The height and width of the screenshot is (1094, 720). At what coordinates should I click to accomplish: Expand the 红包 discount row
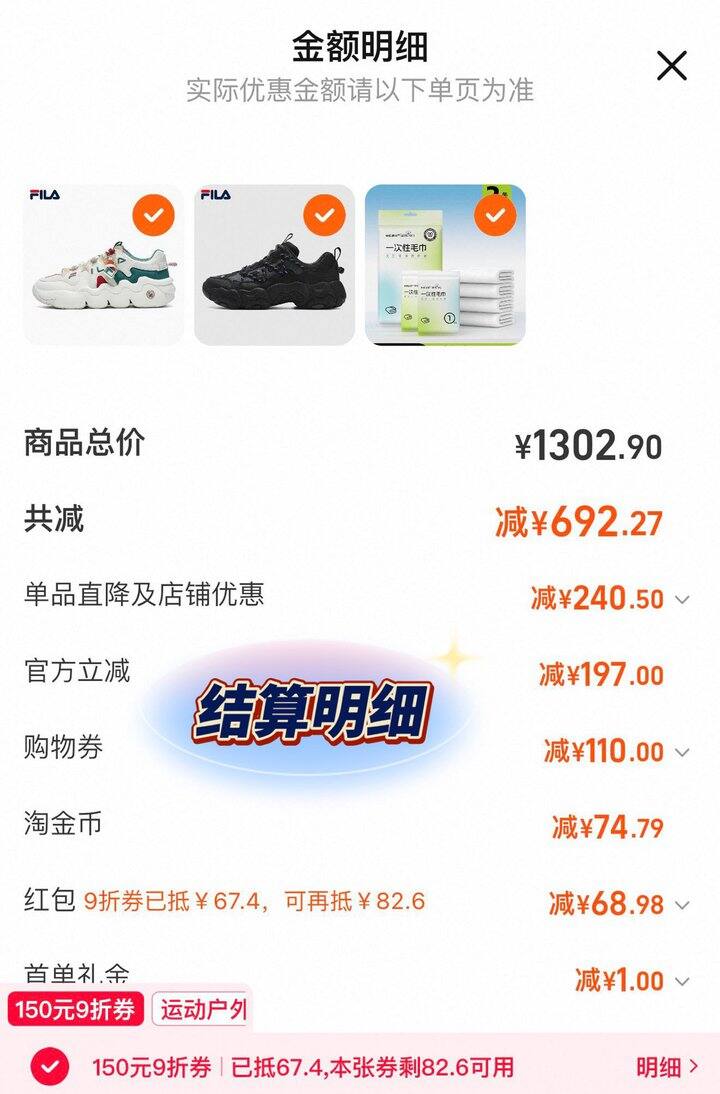(683, 905)
